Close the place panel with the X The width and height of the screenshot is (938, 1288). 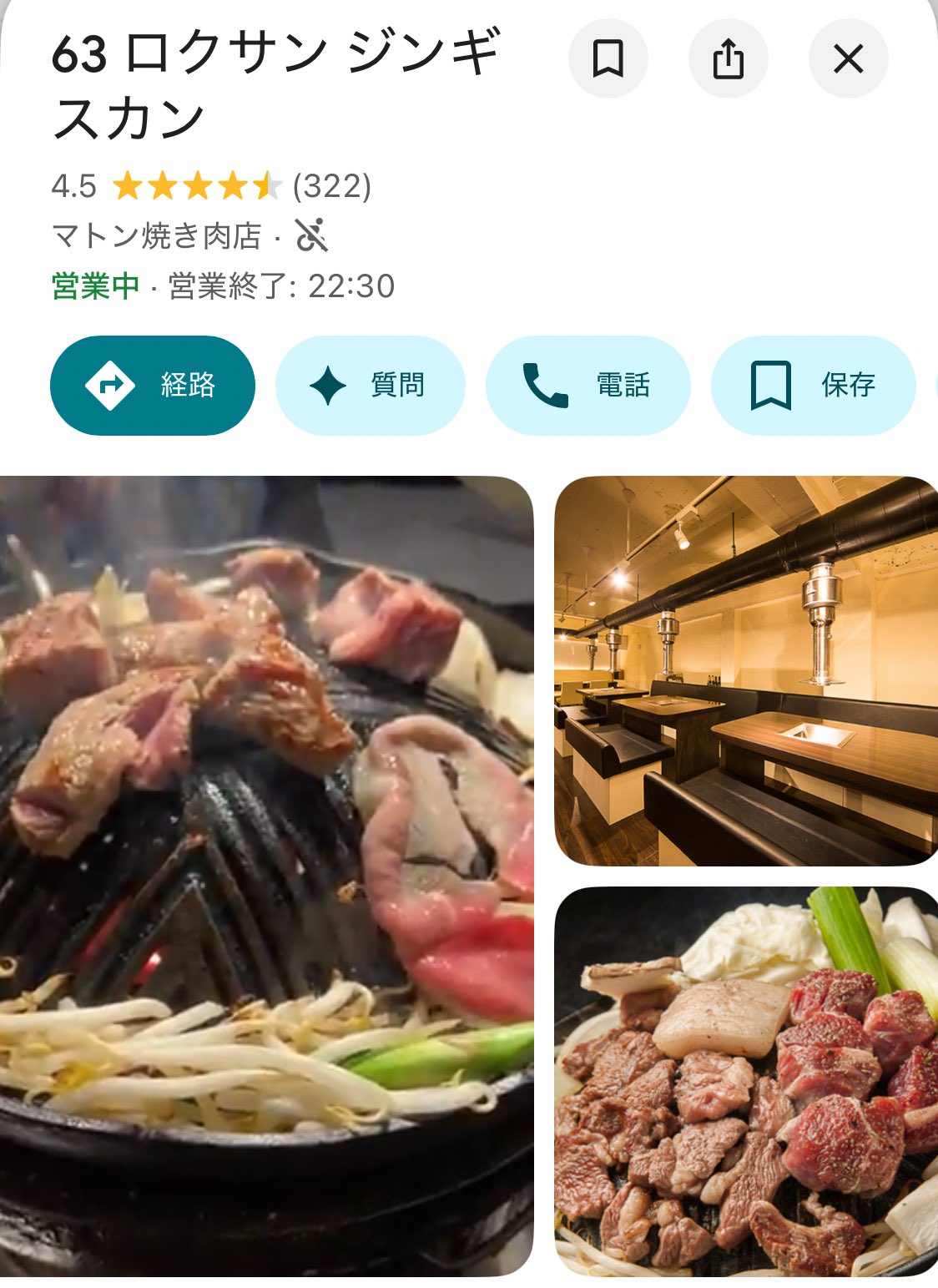pos(849,58)
